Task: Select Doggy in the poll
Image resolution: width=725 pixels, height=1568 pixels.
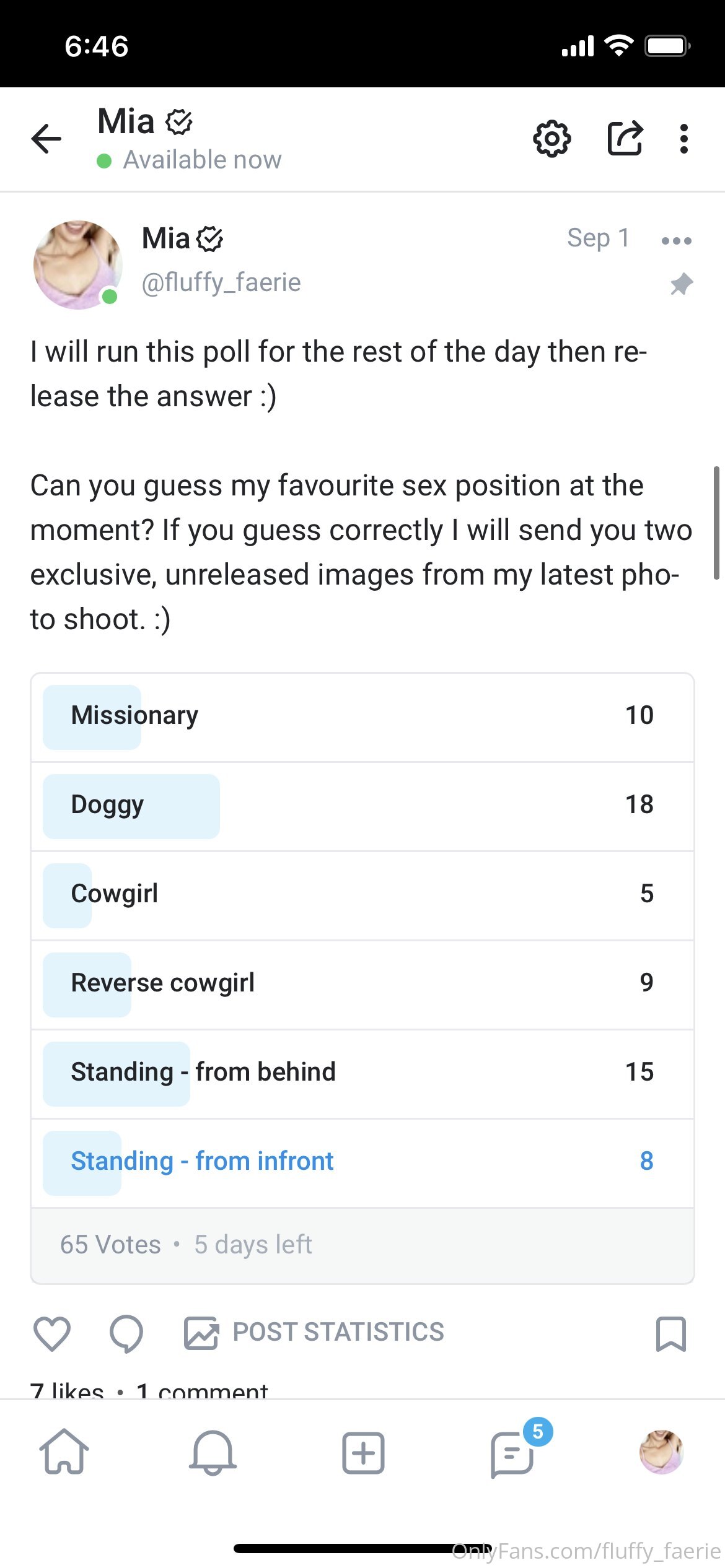Action: click(362, 806)
